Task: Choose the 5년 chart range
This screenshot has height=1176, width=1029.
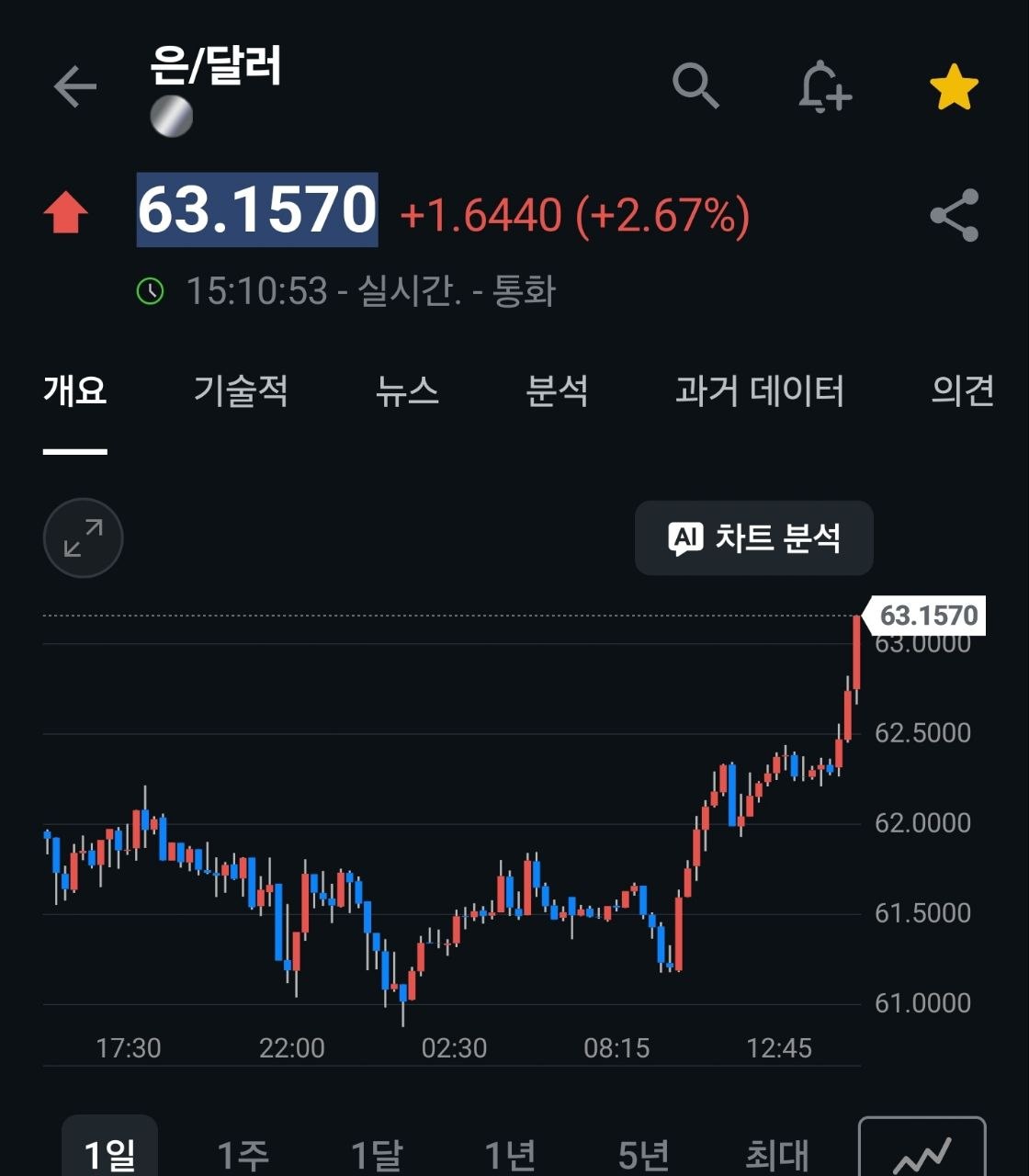Action: tap(644, 1154)
